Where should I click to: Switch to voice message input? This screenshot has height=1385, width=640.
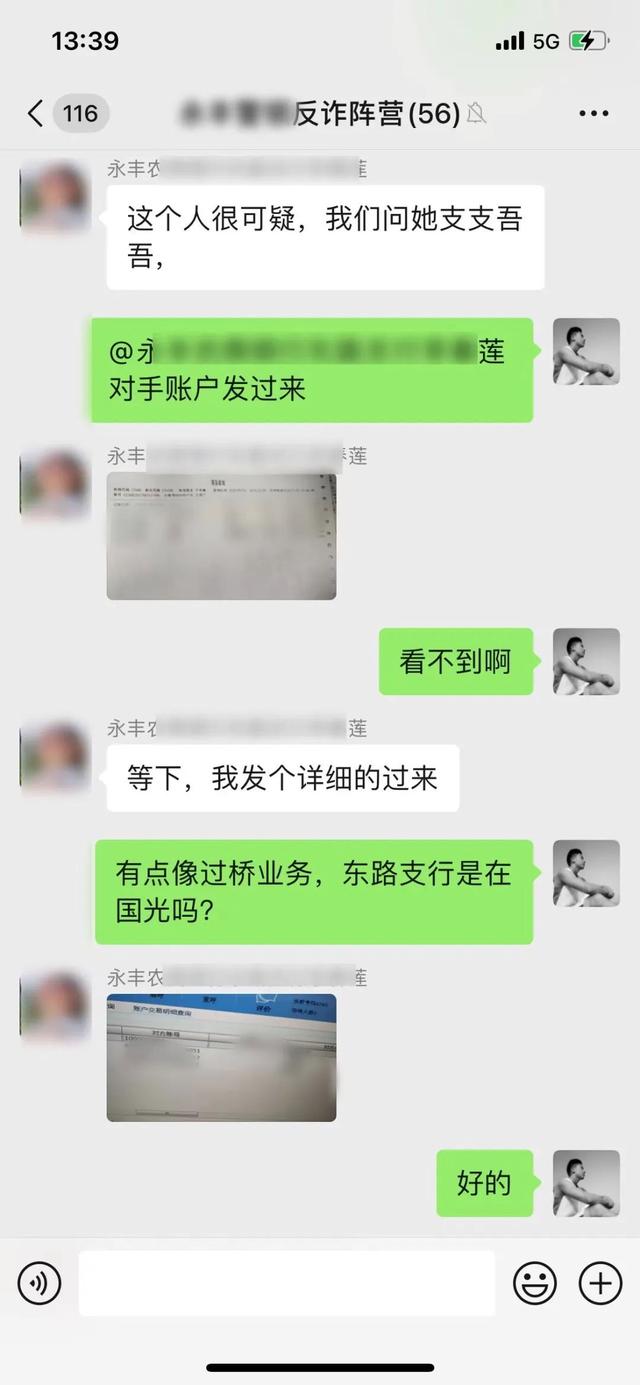(40, 1283)
